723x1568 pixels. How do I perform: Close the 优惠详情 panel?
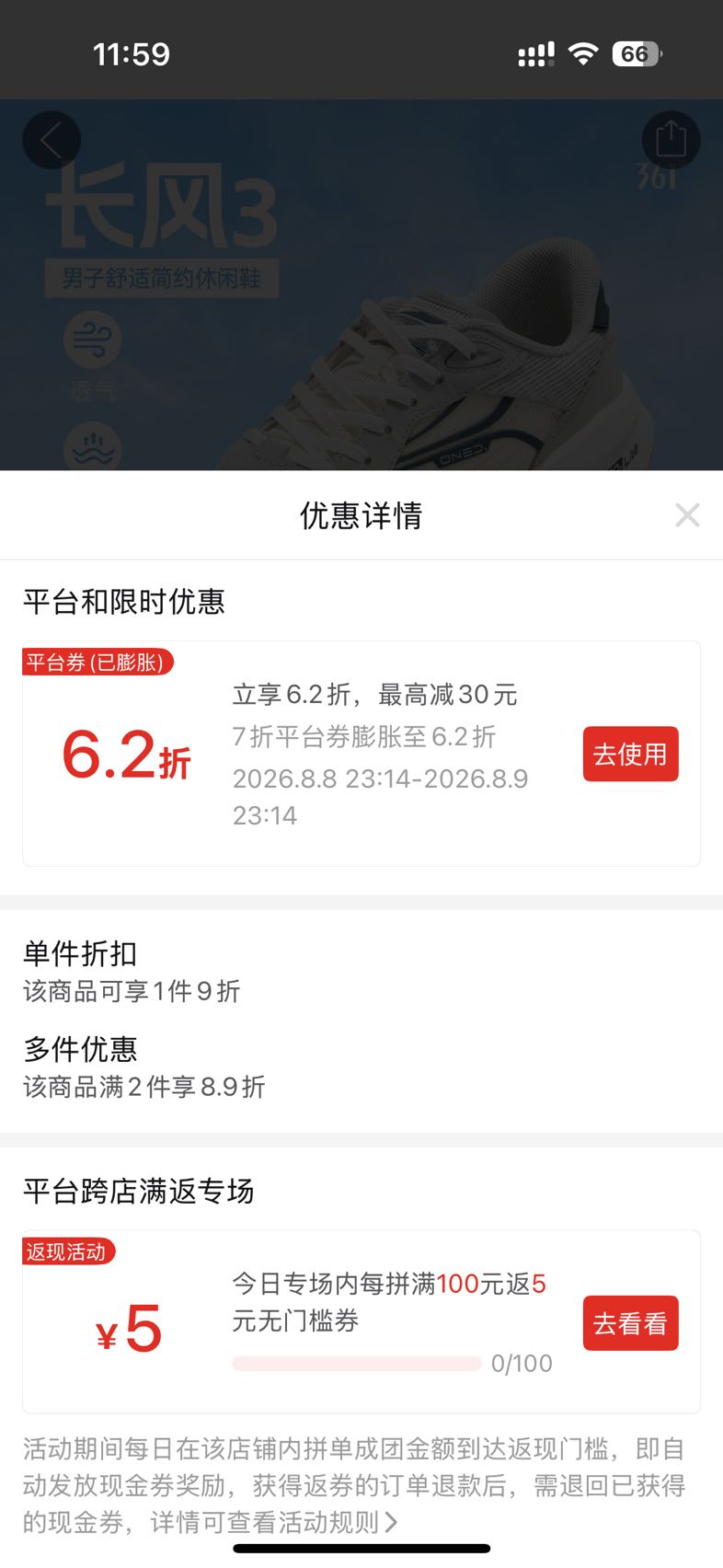coord(687,514)
